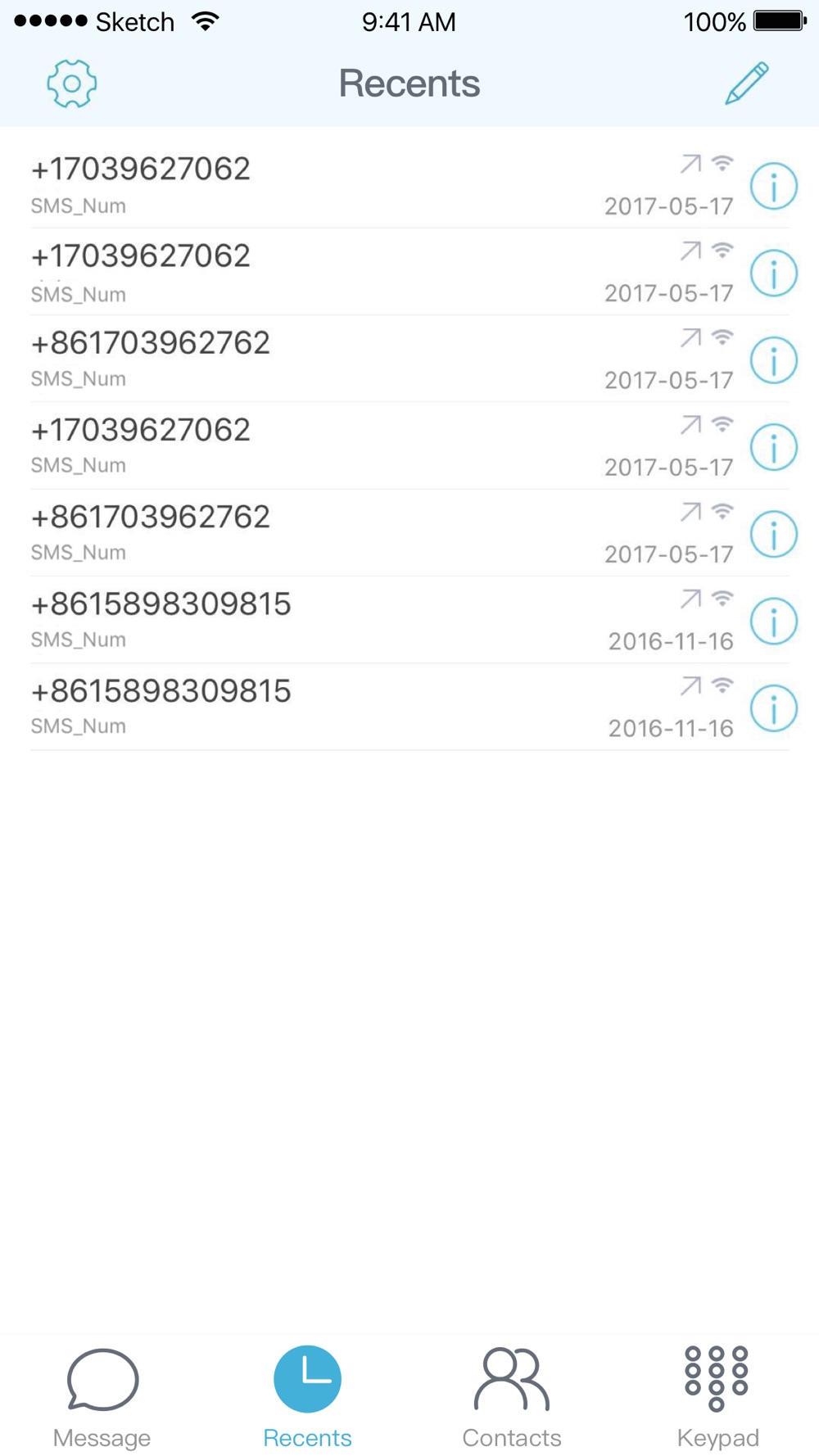View info for the topmost +17039627062 entry
The width and height of the screenshot is (819, 1456).
(774, 186)
